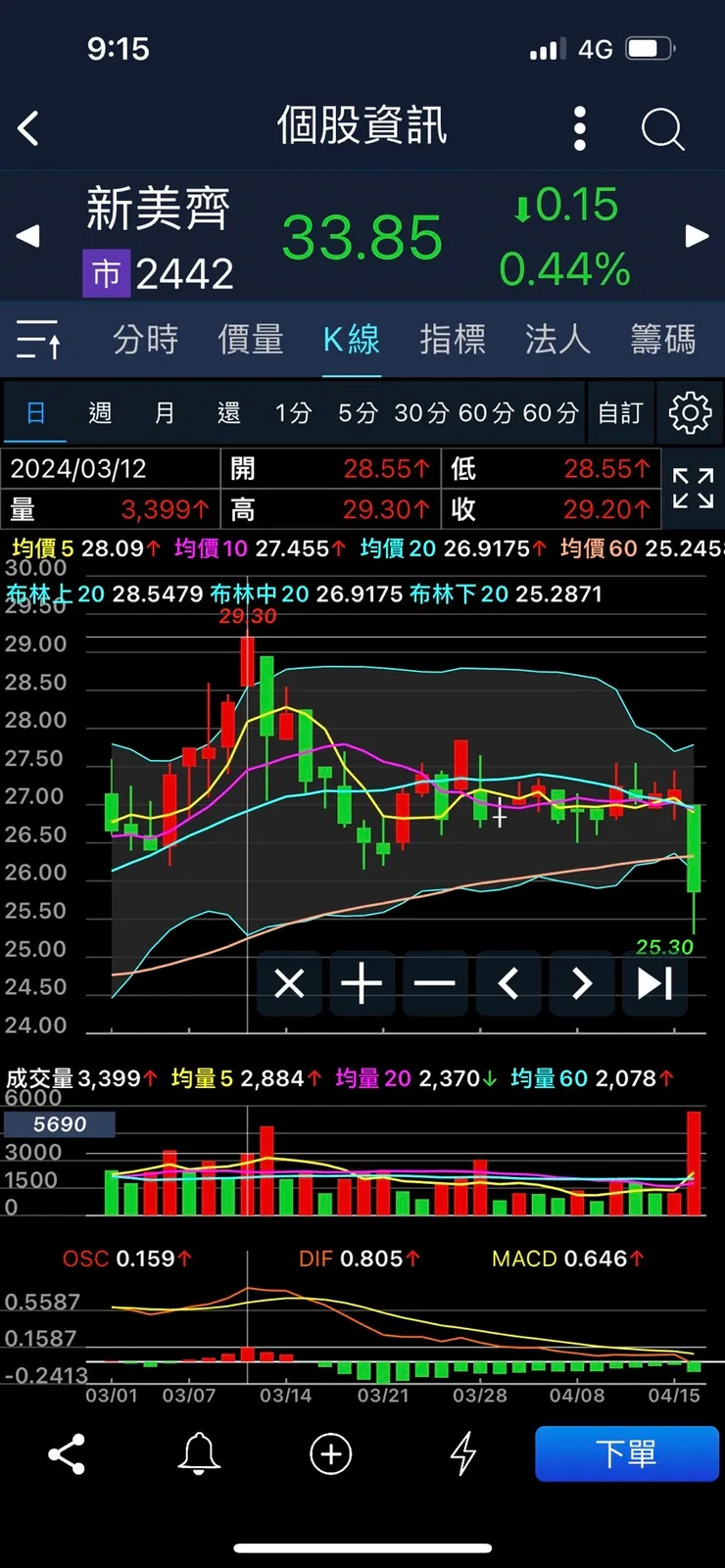The width and height of the screenshot is (725, 1568).
Task: Tap the plus-circle add icon at bottom
Action: point(330,1454)
